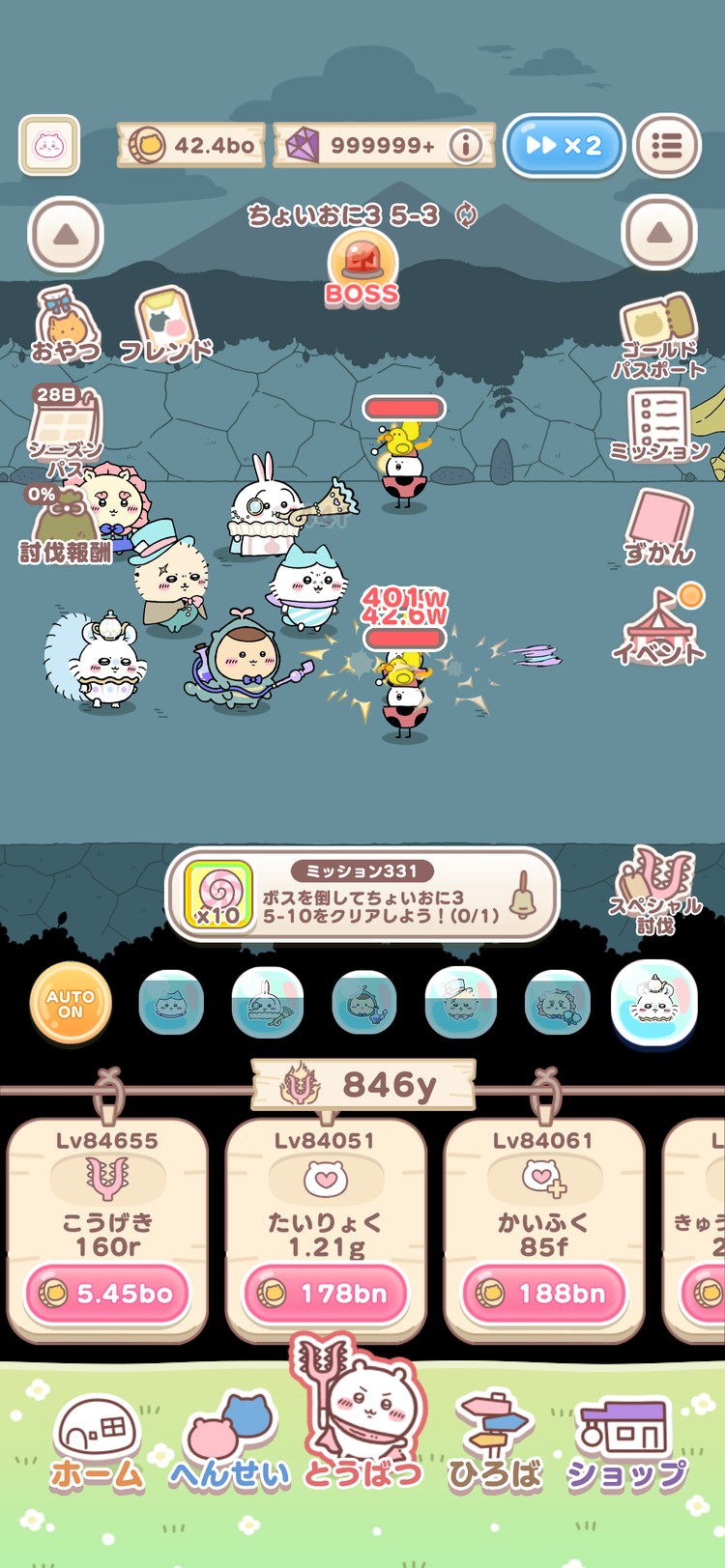Upgrade こうげき for 5.45bo
Viewport: 725px width, 1568px height.
(x=108, y=1294)
